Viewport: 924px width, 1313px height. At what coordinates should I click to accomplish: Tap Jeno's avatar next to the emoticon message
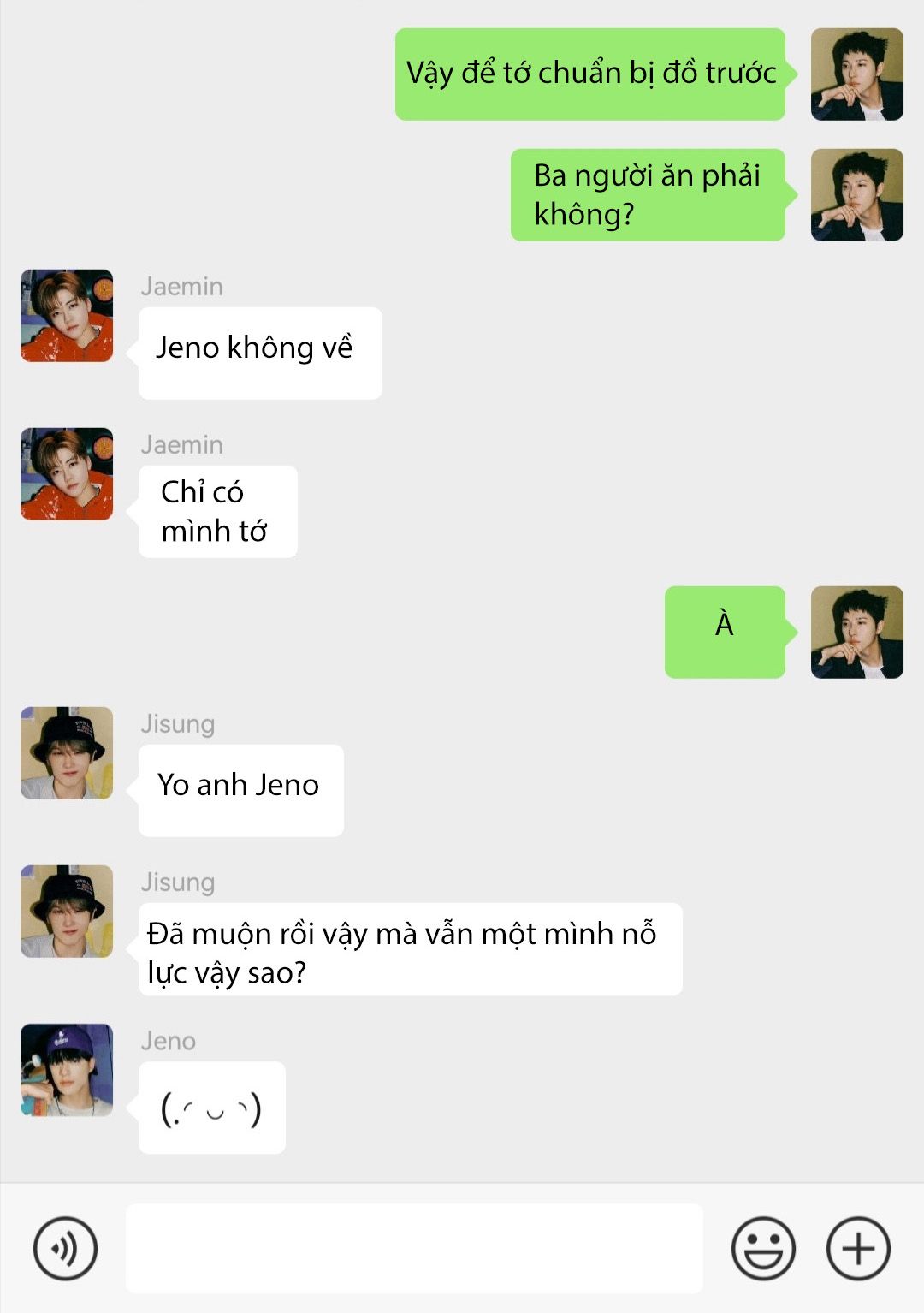[x=67, y=1070]
